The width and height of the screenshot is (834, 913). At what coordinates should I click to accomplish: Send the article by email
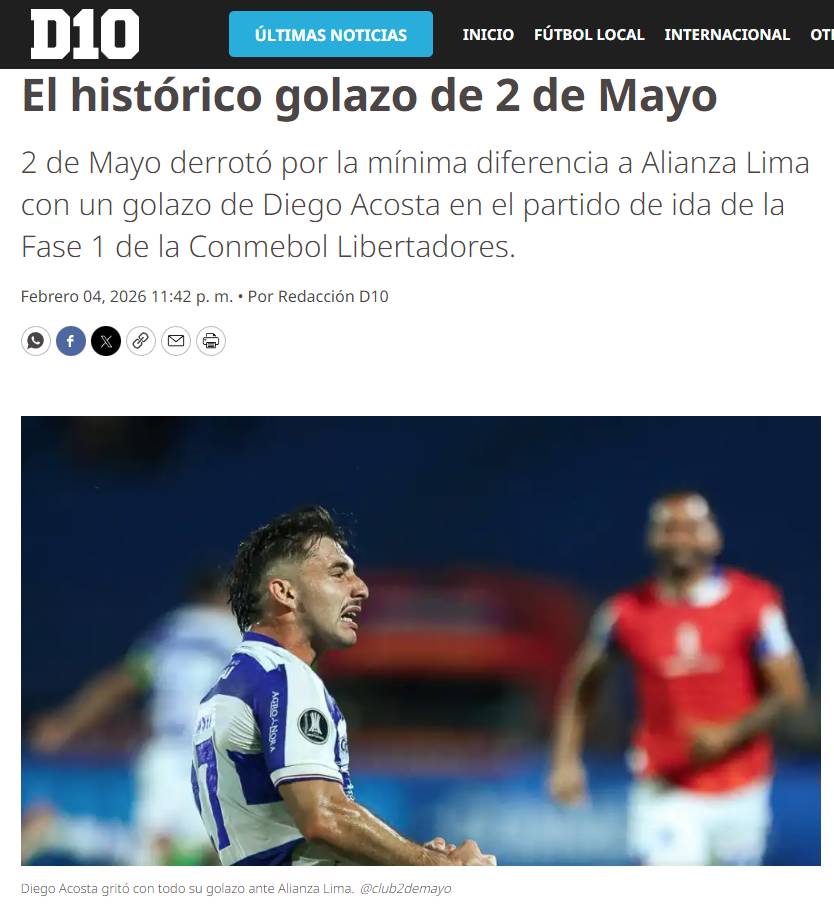[x=176, y=341]
